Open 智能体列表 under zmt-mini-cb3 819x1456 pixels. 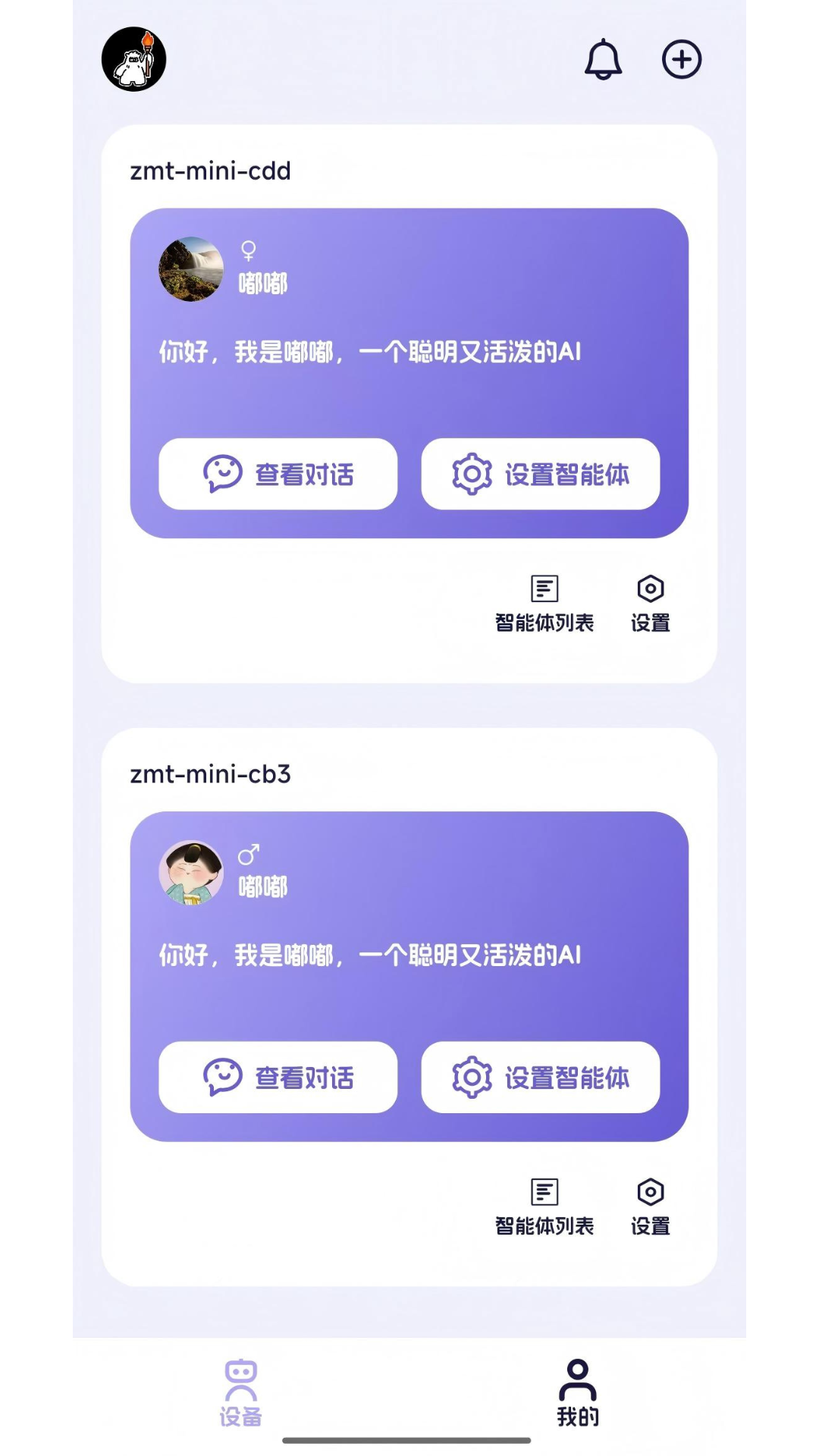pyautogui.click(x=544, y=1207)
